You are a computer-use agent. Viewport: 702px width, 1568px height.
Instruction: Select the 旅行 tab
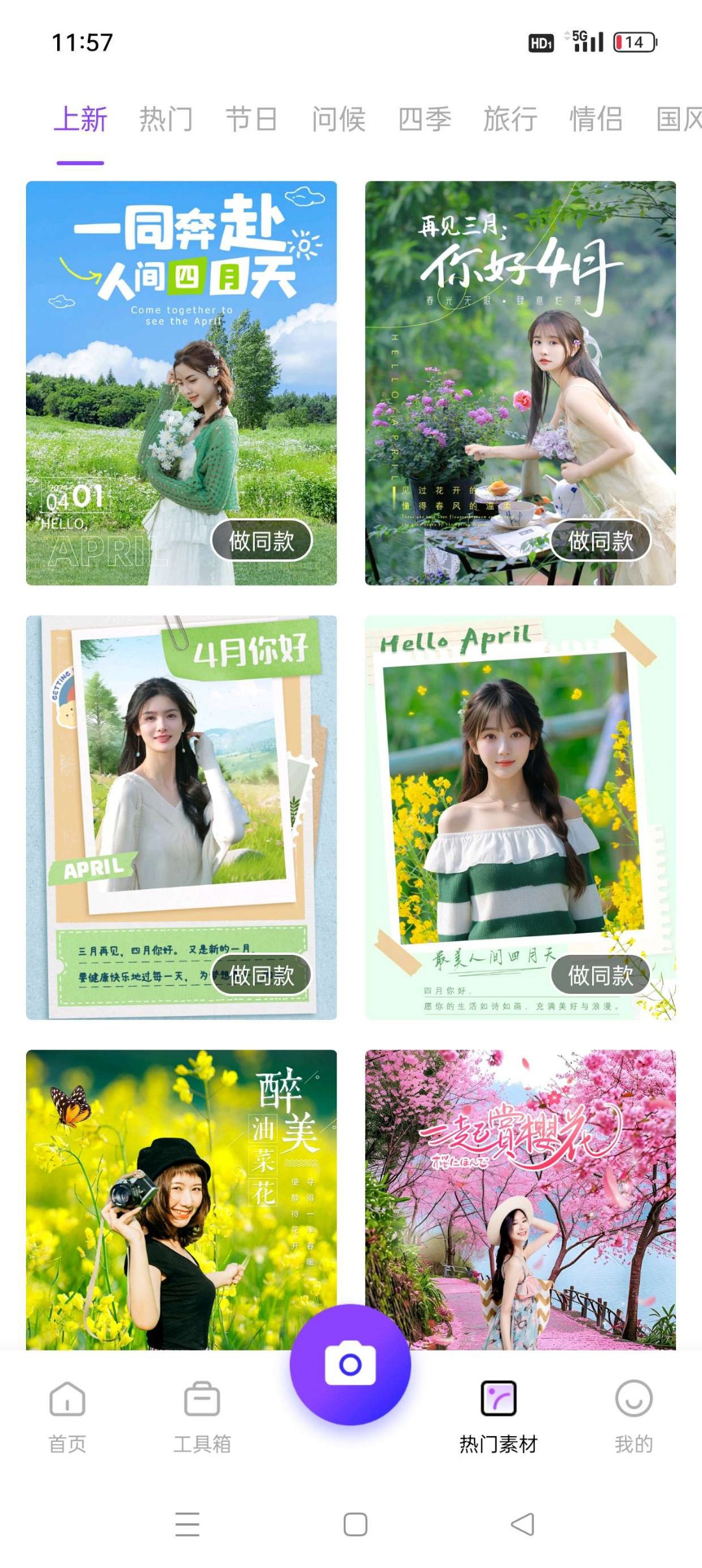coord(510,120)
